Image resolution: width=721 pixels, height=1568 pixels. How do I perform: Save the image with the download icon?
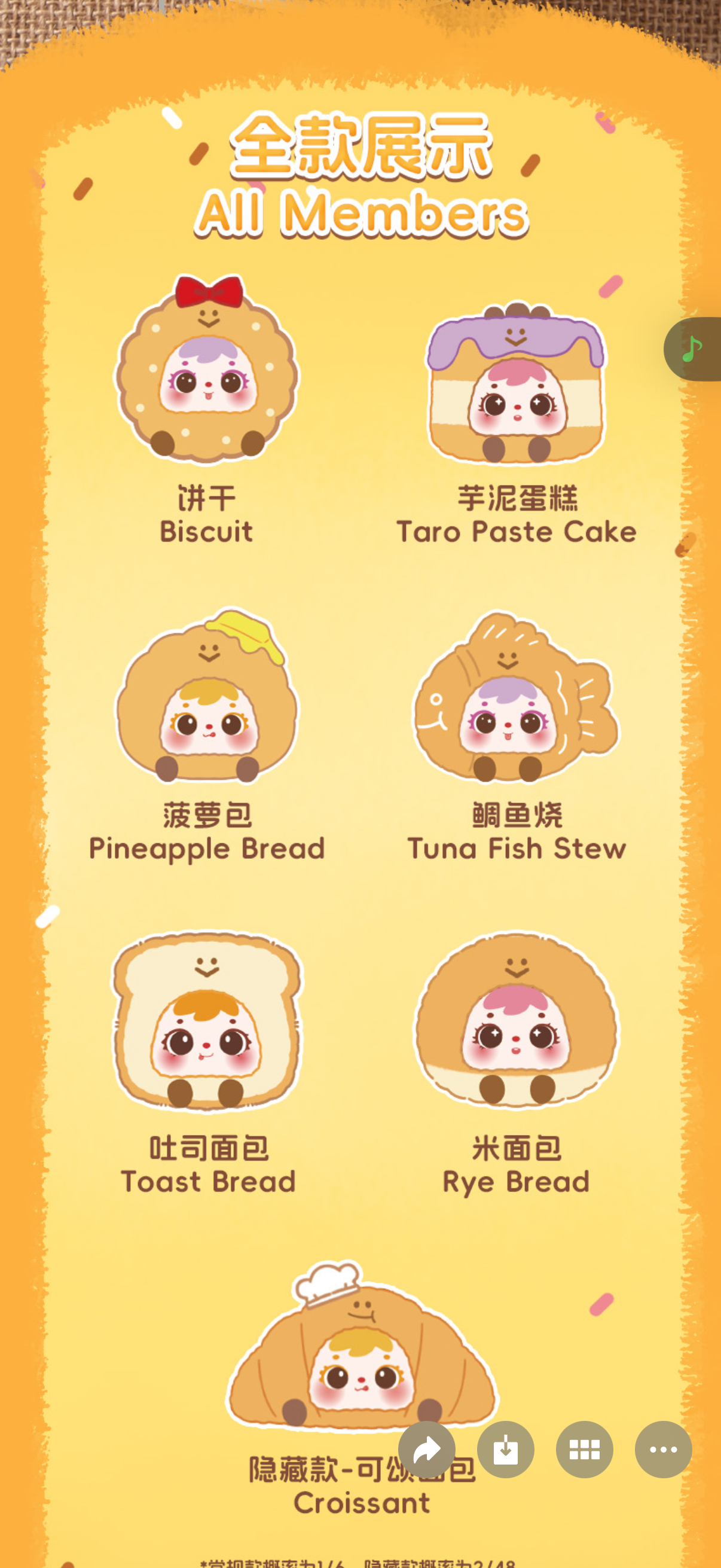pos(506,1450)
